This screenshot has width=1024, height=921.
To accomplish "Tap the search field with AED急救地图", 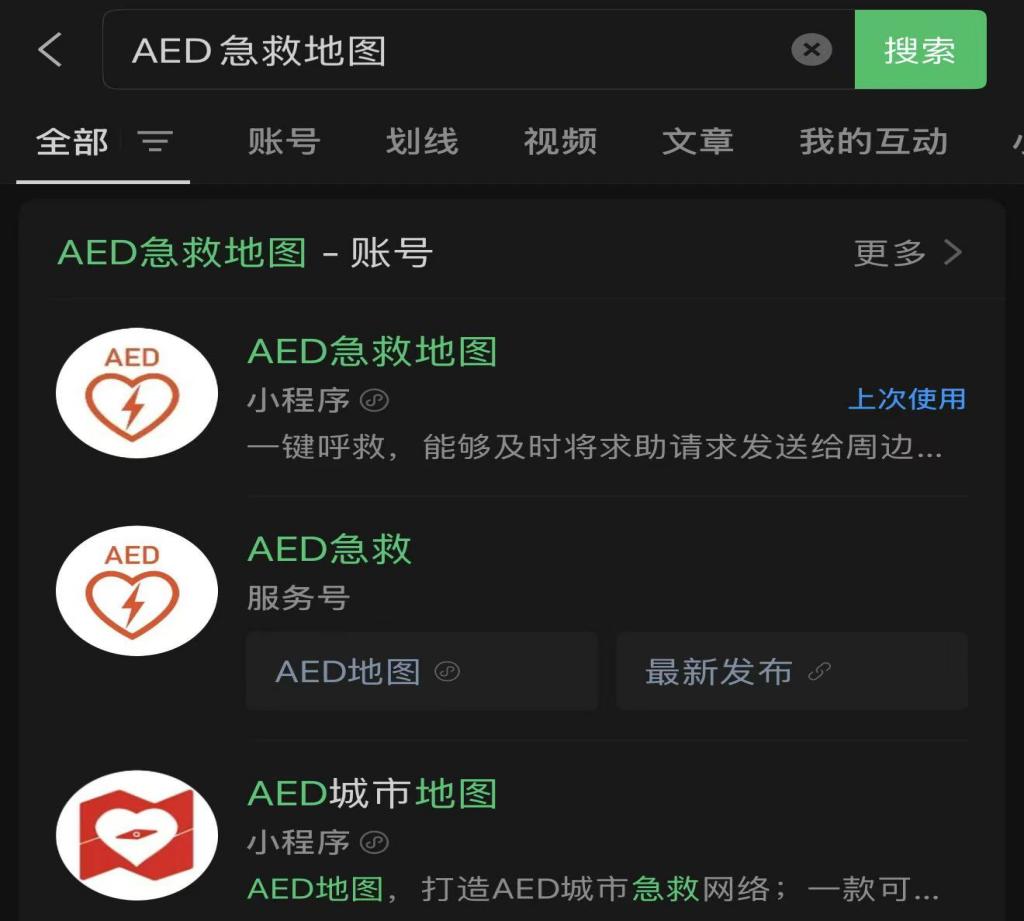I will pyautogui.click(x=450, y=50).
